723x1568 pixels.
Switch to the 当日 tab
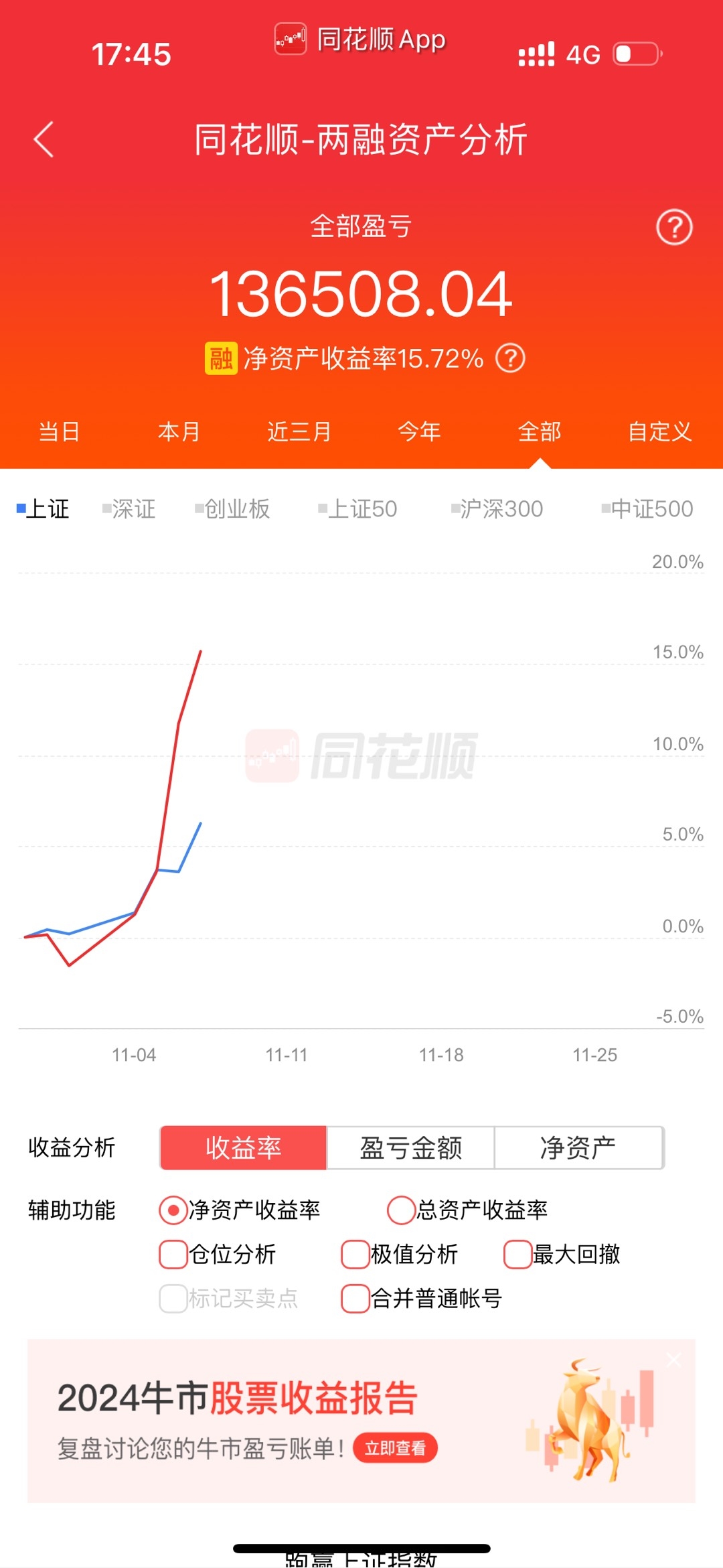(59, 432)
